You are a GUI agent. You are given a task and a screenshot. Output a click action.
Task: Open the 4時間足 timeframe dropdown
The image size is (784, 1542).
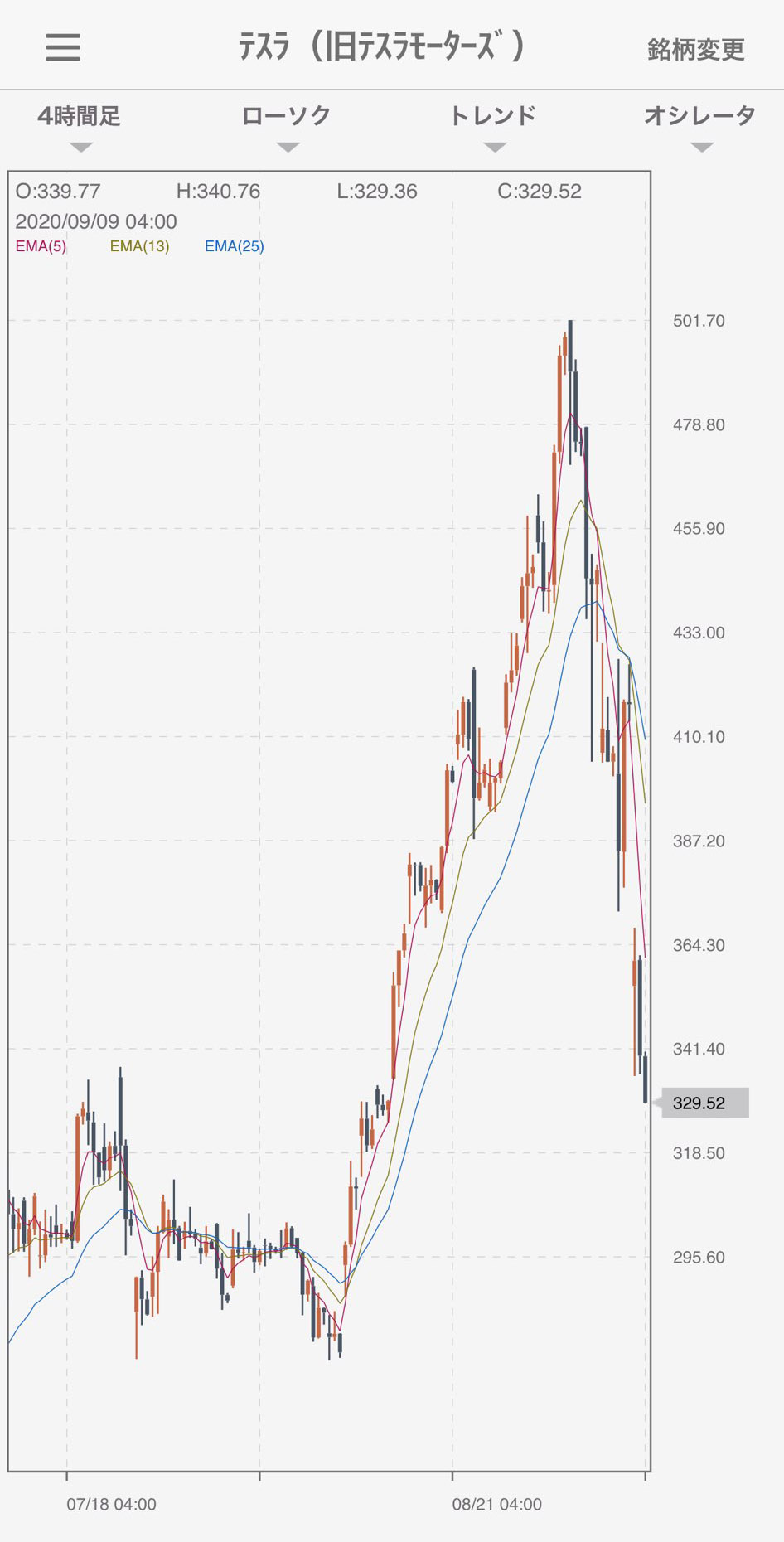click(80, 126)
